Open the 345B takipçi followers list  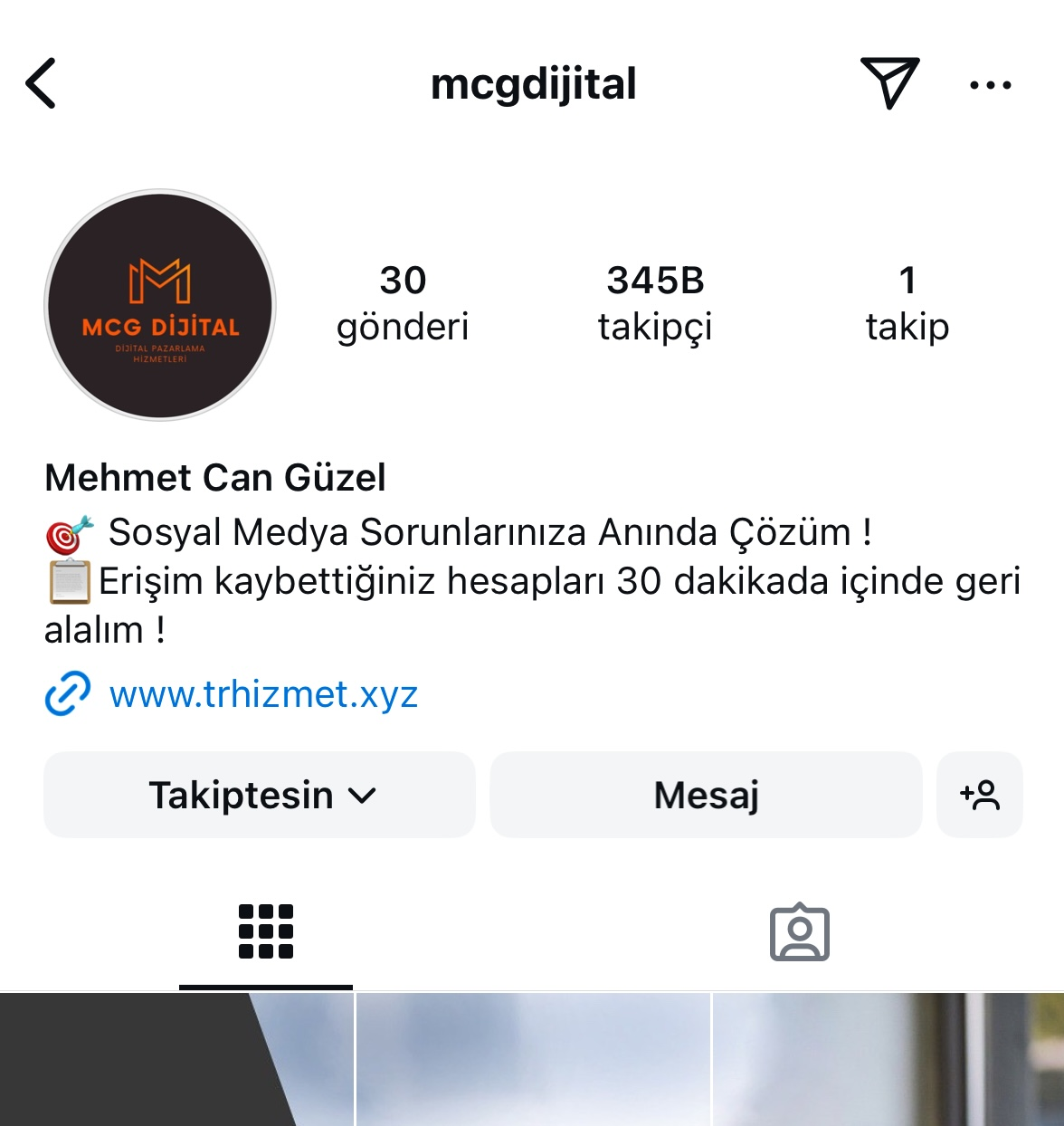coord(655,303)
